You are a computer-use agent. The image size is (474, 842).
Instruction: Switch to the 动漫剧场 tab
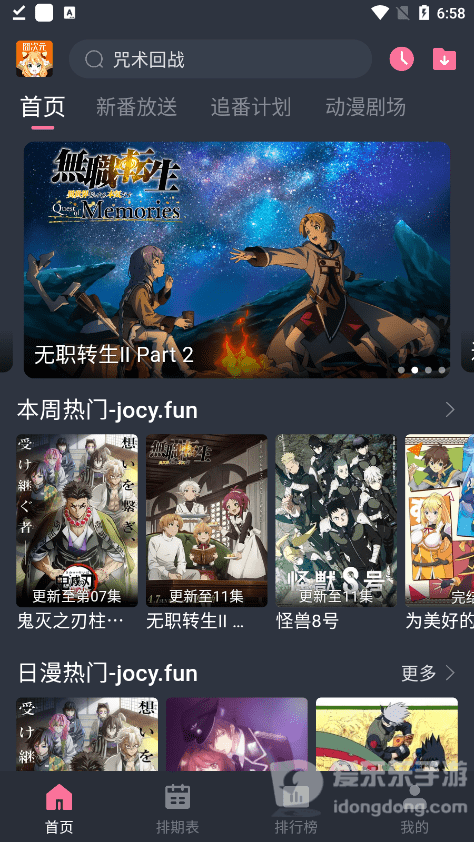point(365,107)
